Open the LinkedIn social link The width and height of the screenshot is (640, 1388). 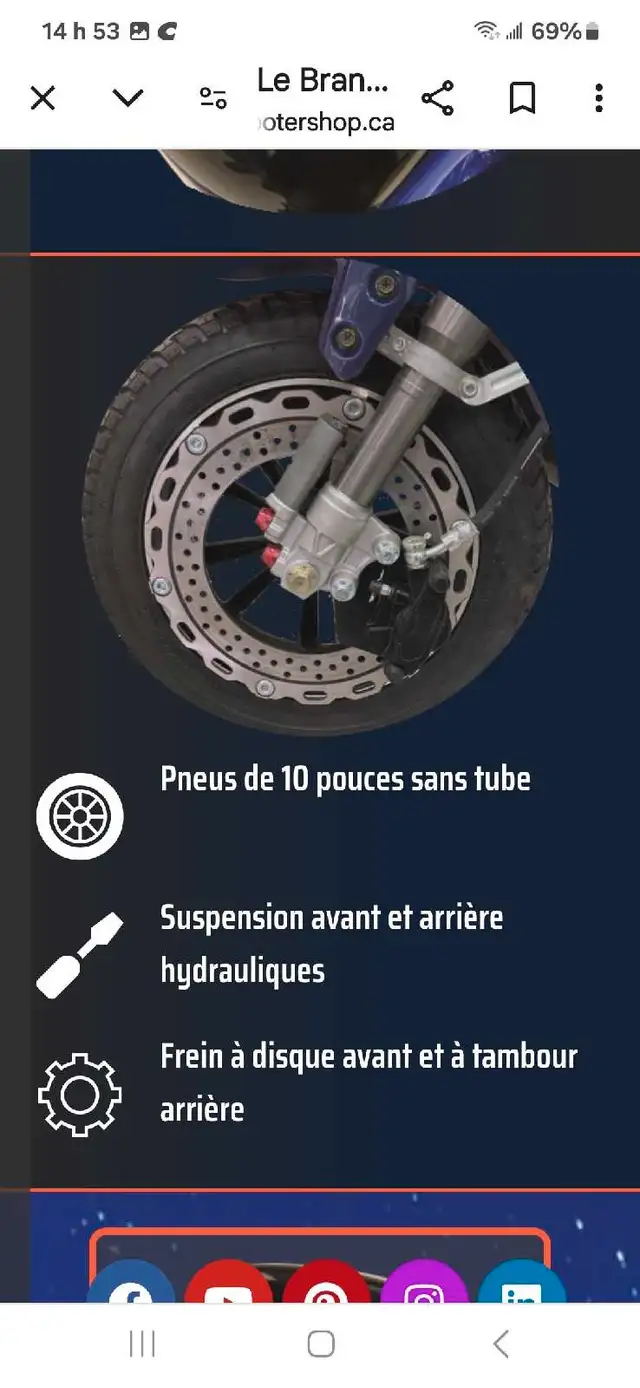[522, 1282]
